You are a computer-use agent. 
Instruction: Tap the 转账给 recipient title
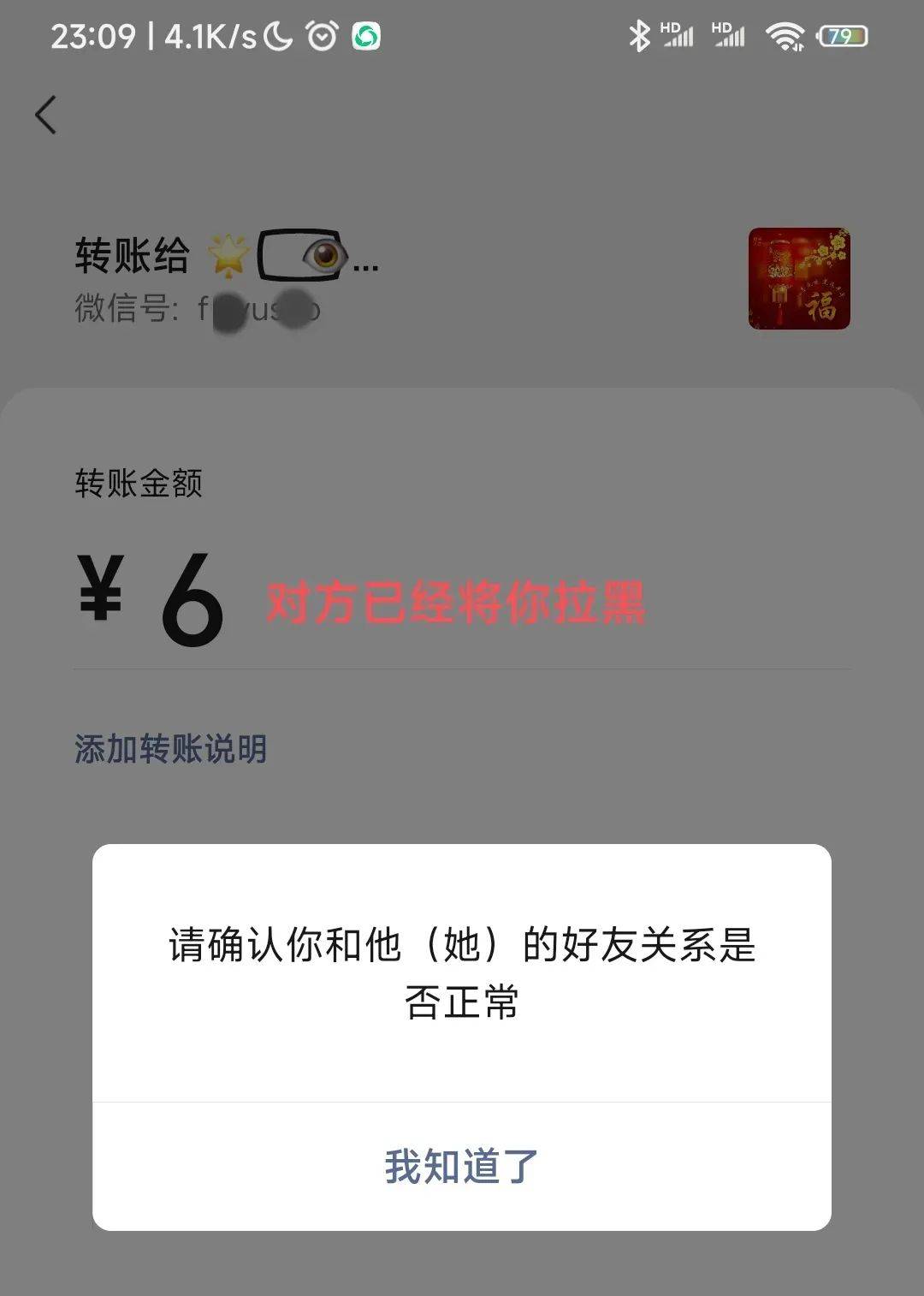[x=133, y=257]
